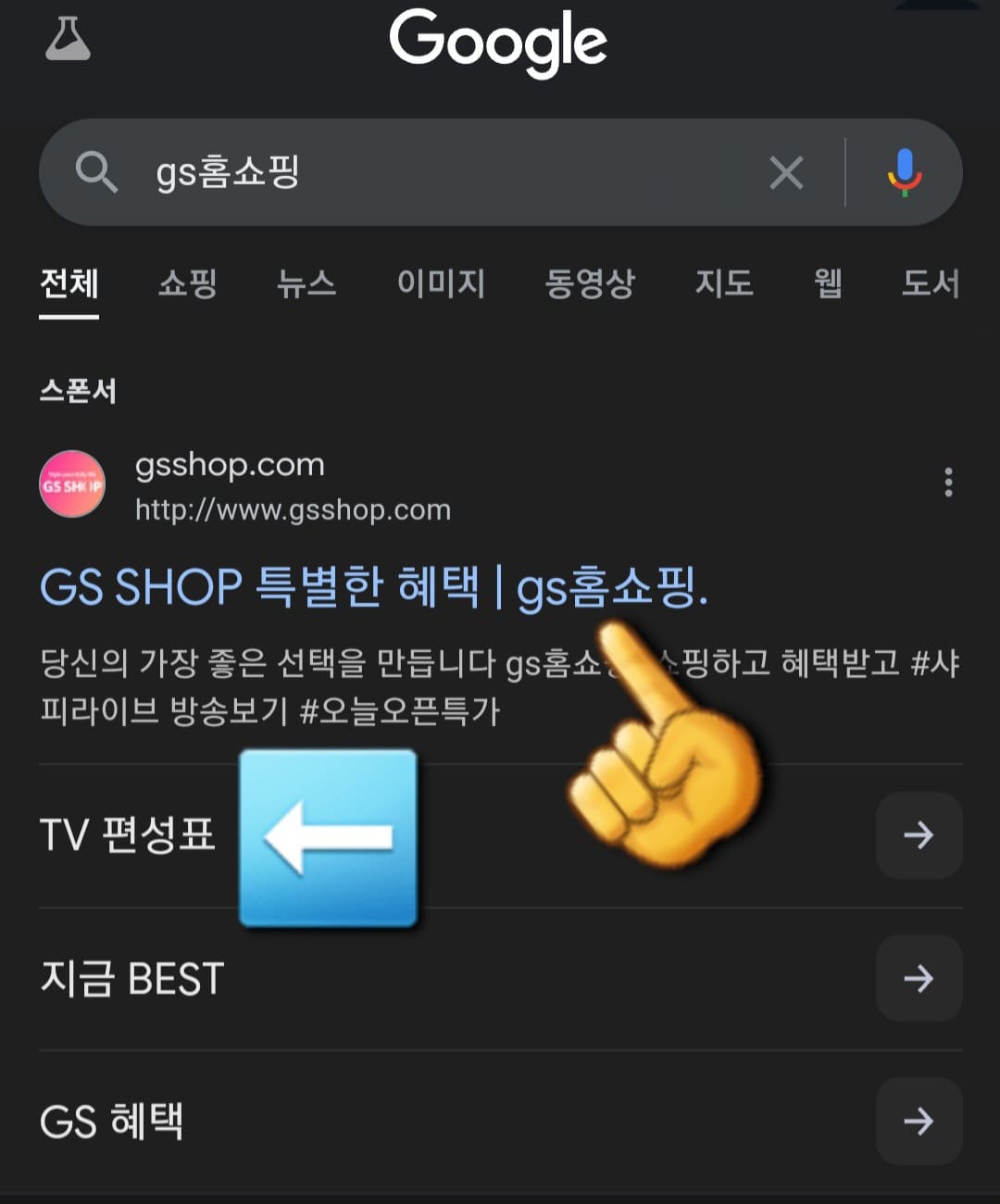This screenshot has width=1000, height=1204.
Task: Tap the GS SHOP site favicon
Action: pyautogui.click(x=72, y=483)
